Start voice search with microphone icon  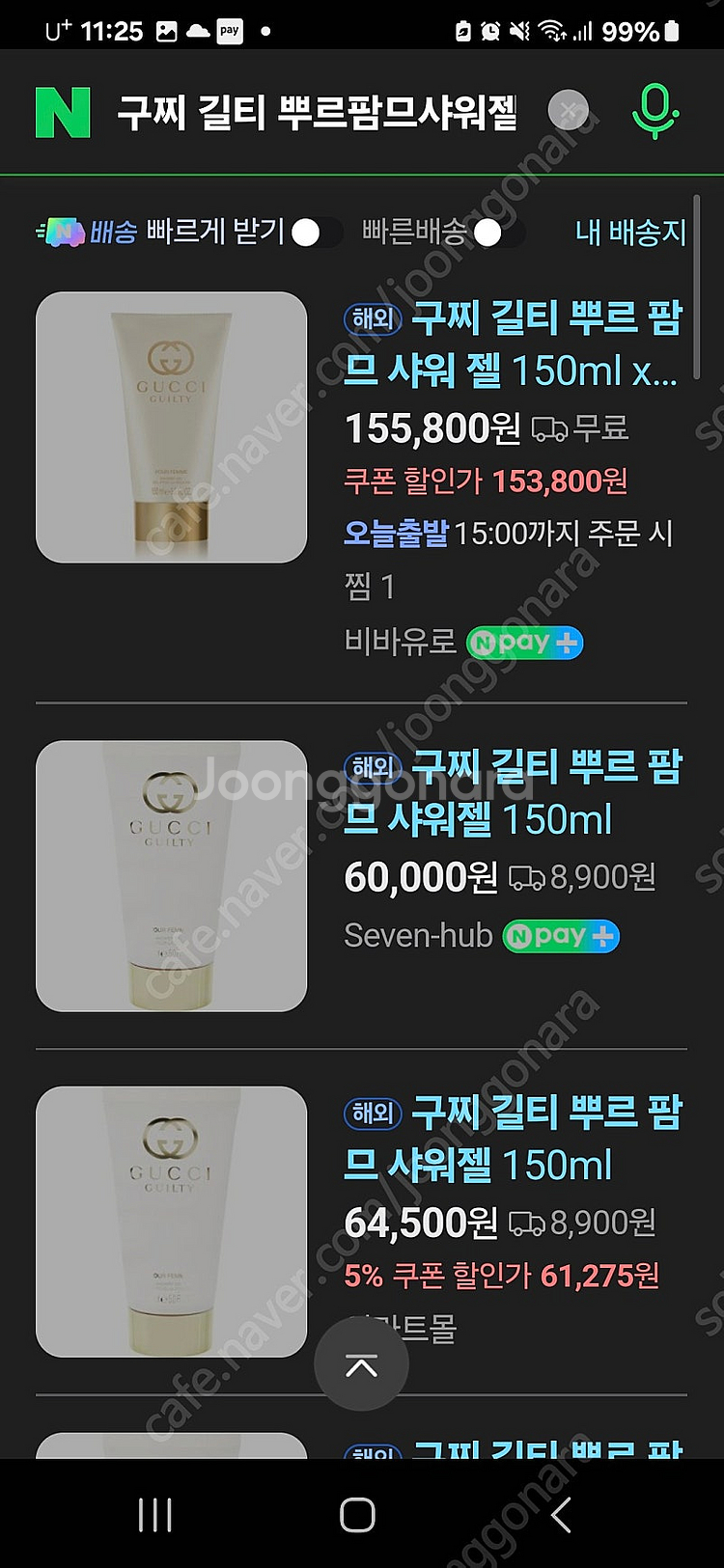pyautogui.click(x=654, y=111)
